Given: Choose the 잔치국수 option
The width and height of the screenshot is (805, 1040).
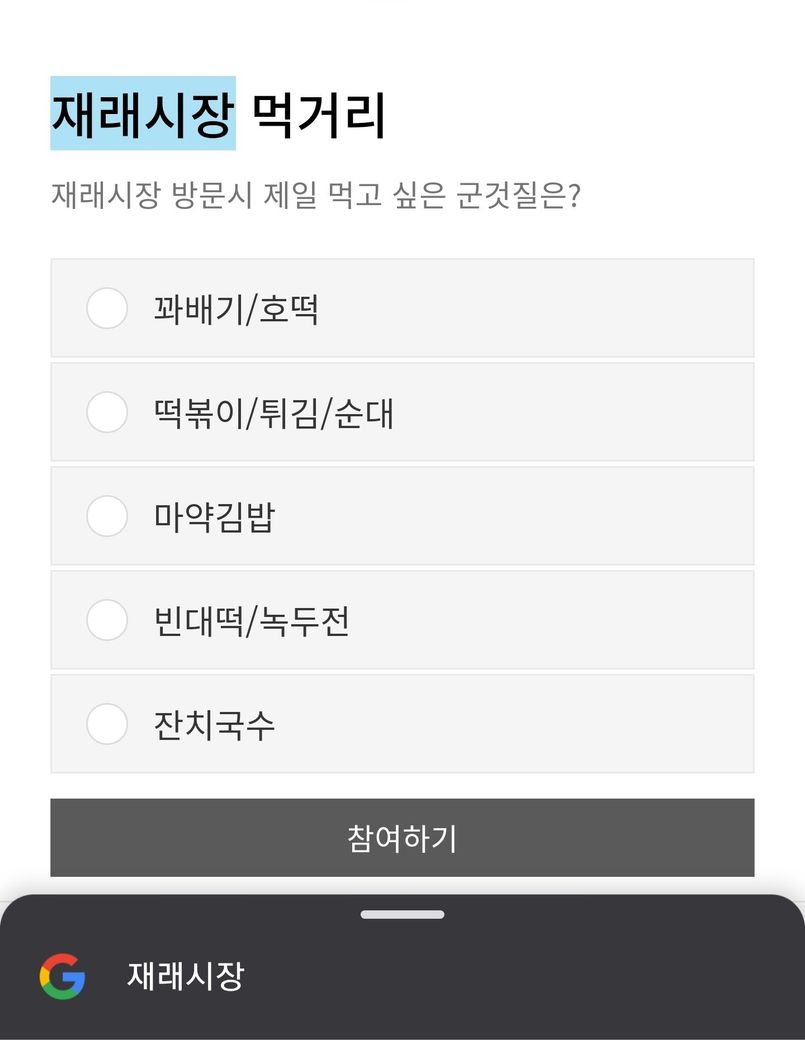Looking at the screenshot, I should pyautogui.click(x=107, y=724).
